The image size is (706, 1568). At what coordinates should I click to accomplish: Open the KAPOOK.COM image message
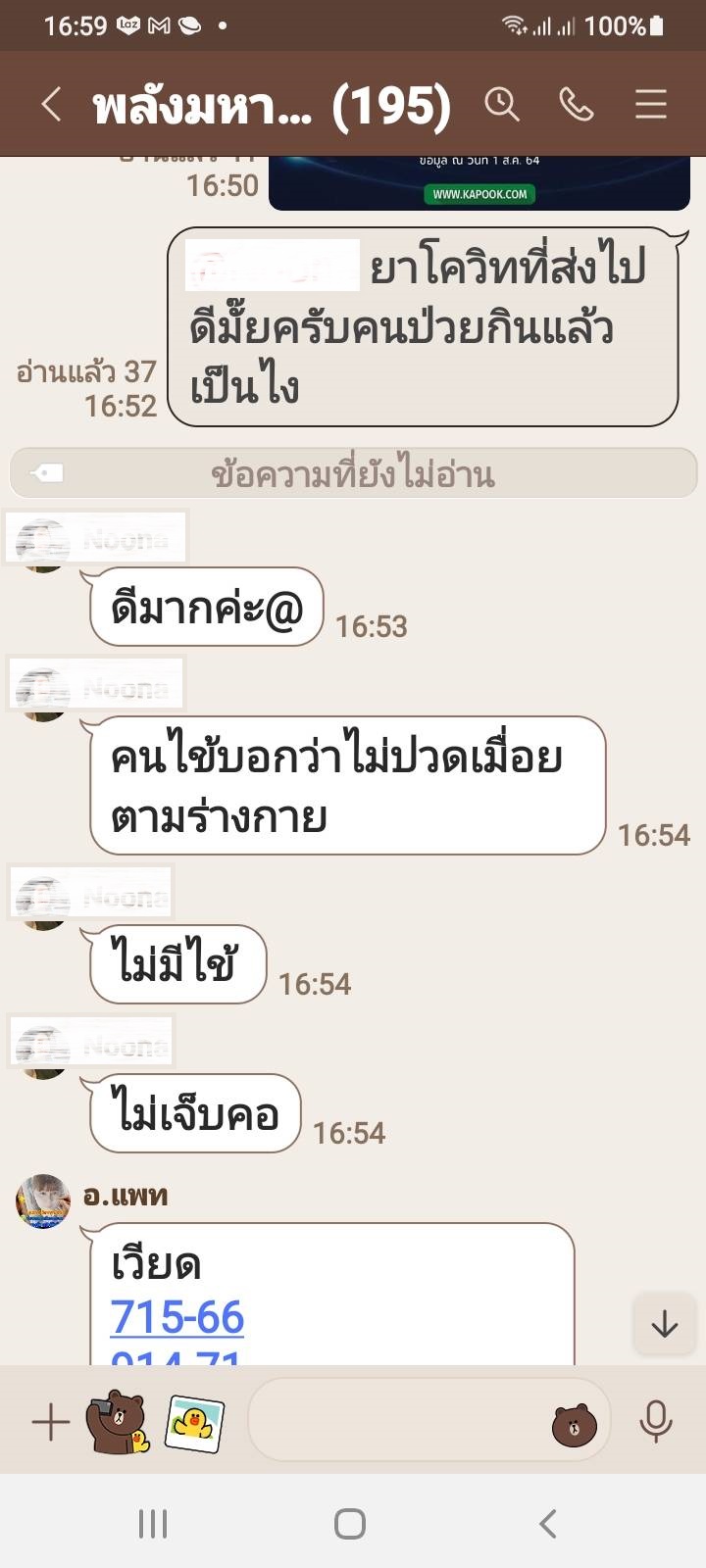tap(479, 182)
